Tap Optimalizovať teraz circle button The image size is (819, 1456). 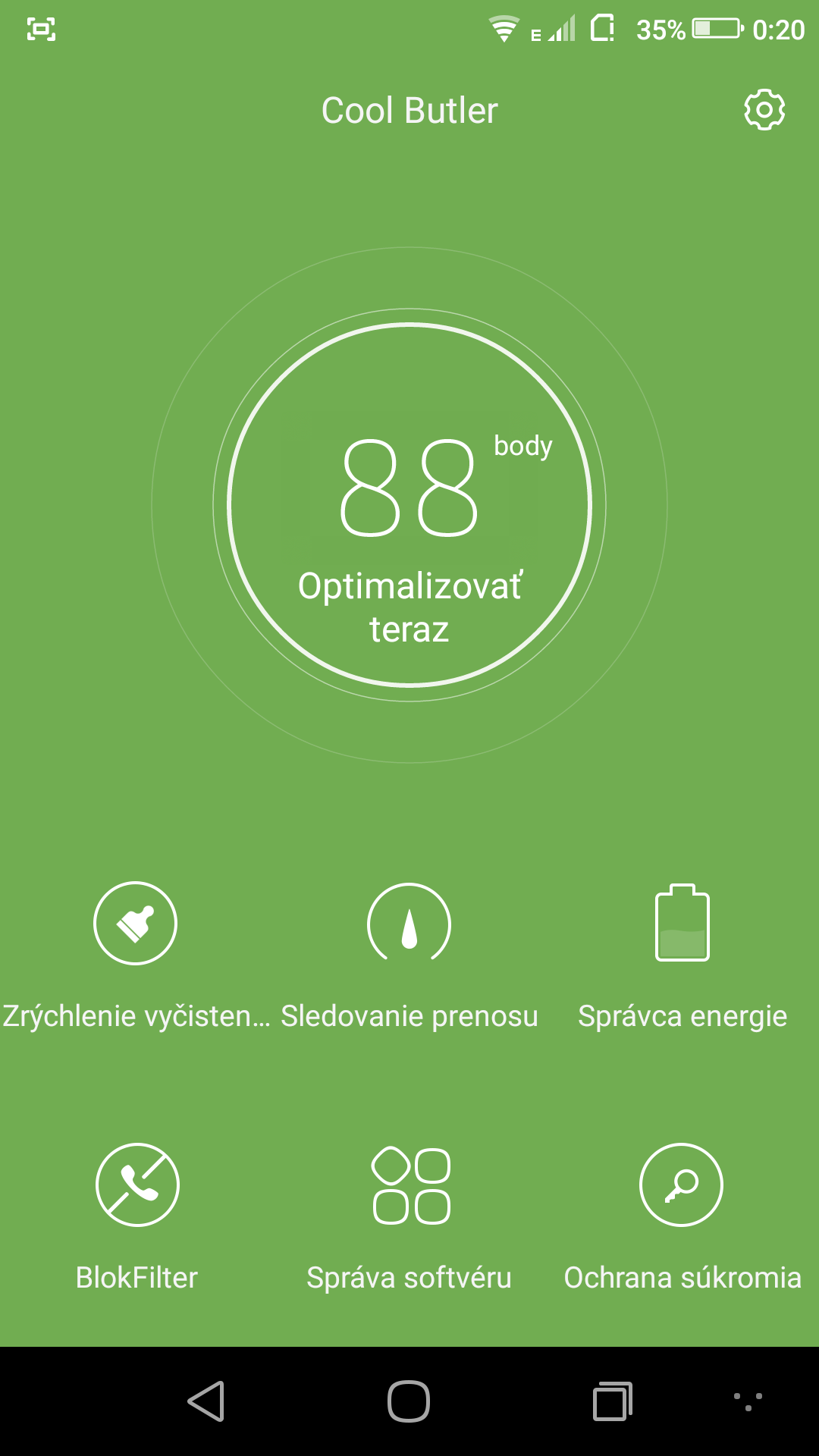[x=409, y=505]
